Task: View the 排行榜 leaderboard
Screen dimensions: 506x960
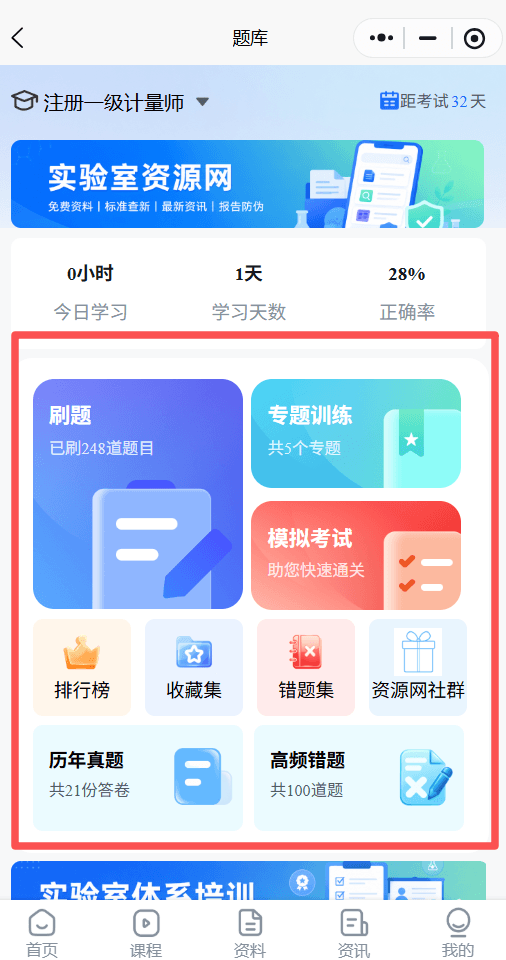Action: click(82, 667)
